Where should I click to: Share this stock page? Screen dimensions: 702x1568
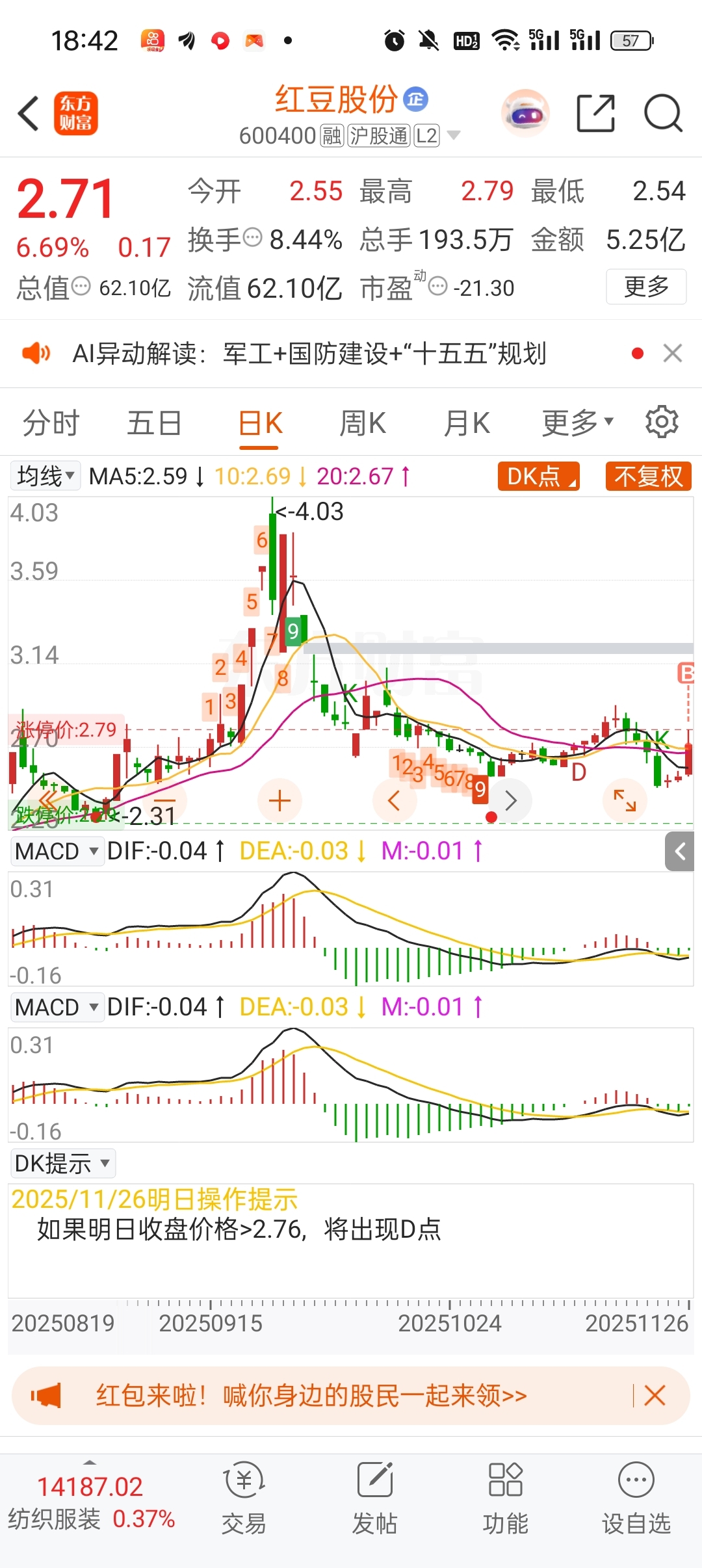click(x=595, y=113)
